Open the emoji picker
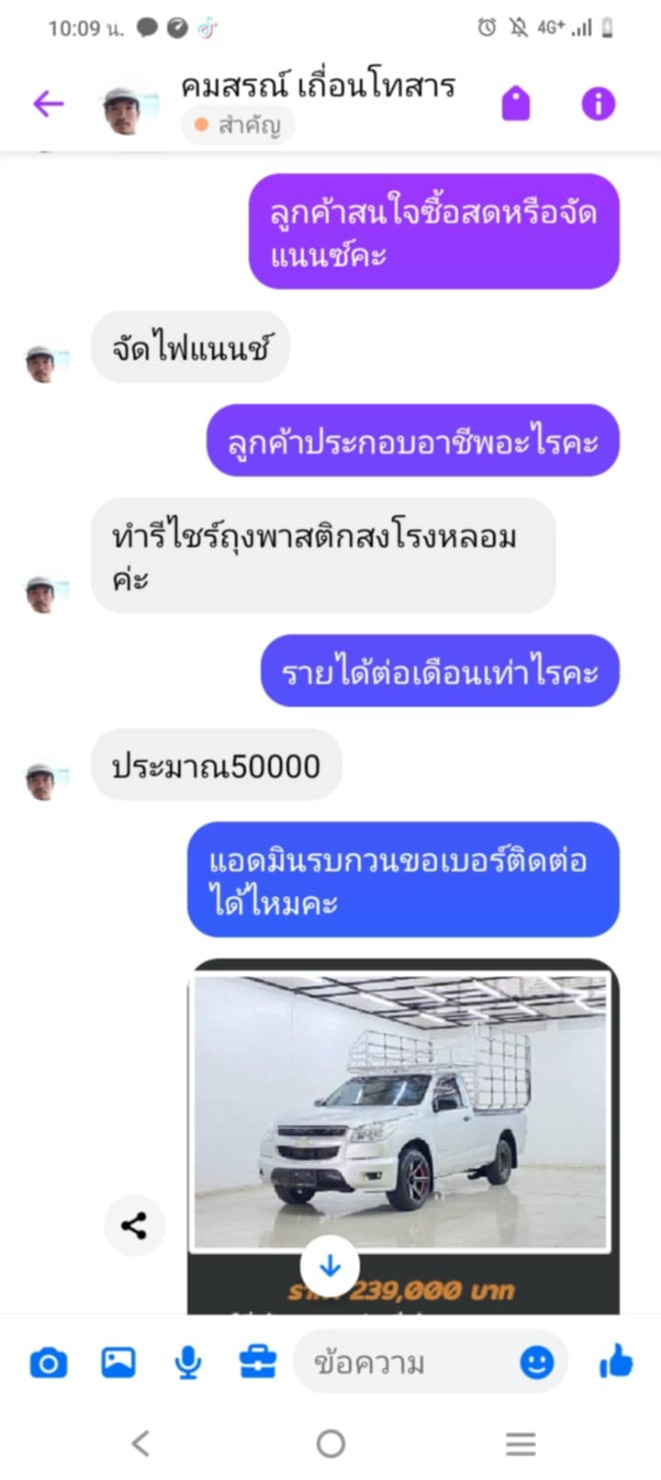Screen dimensions: 661x1480 point(537,1362)
